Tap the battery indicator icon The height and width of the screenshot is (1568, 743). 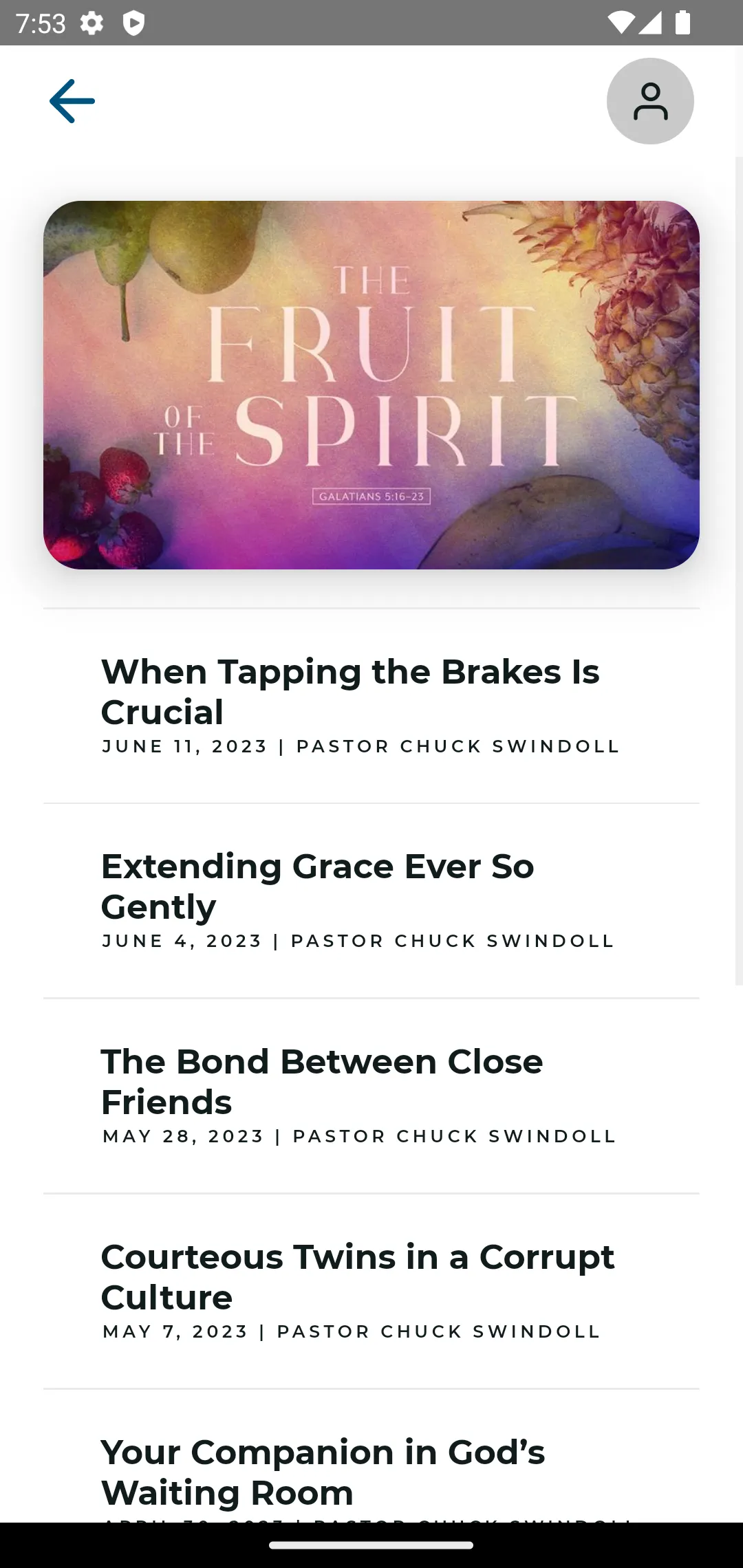[682, 23]
